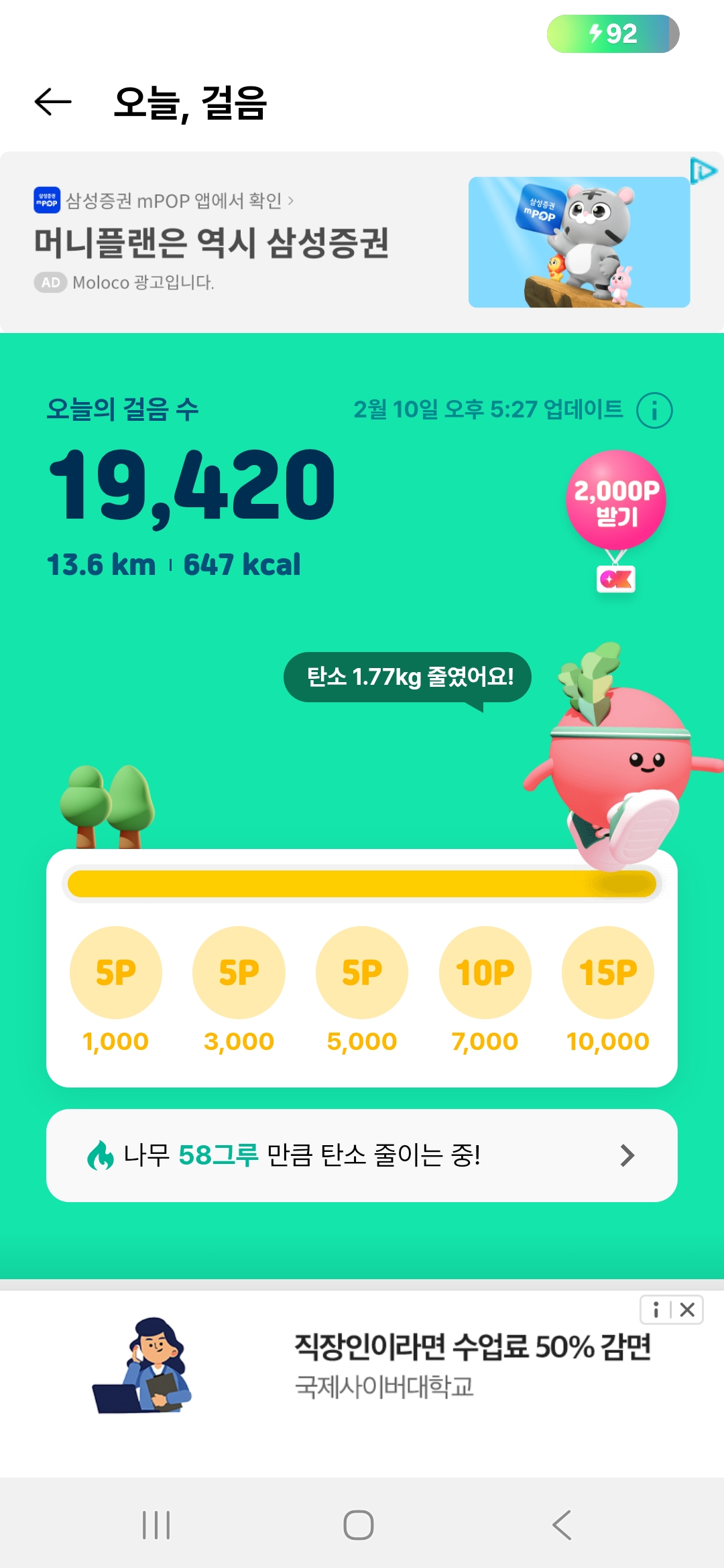The width and height of the screenshot is (724, 1568).
Task: Collect the 10P reward for 7,000 steps
Action: [485, 972]
